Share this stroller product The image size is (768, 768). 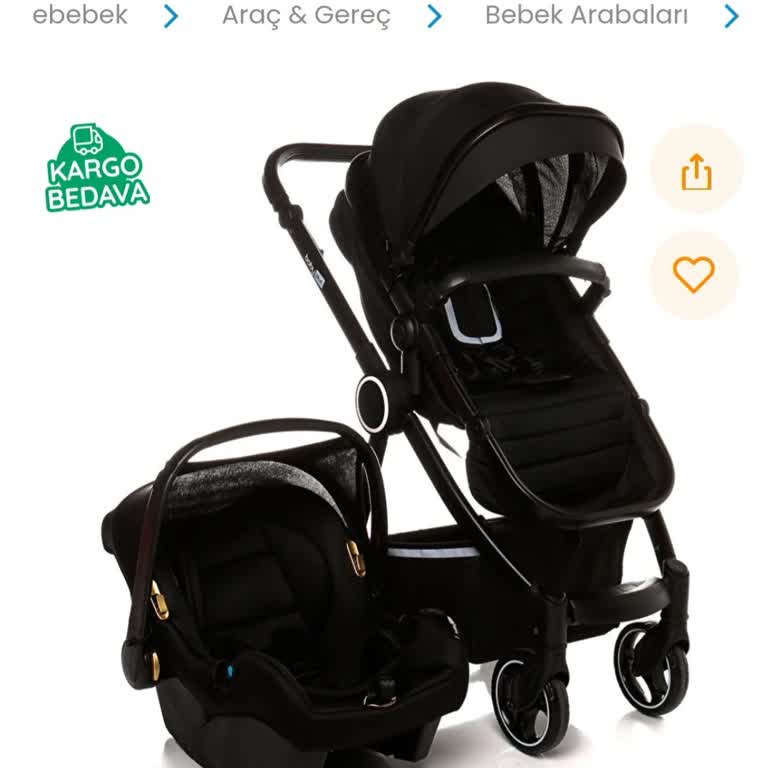[696, 171]
